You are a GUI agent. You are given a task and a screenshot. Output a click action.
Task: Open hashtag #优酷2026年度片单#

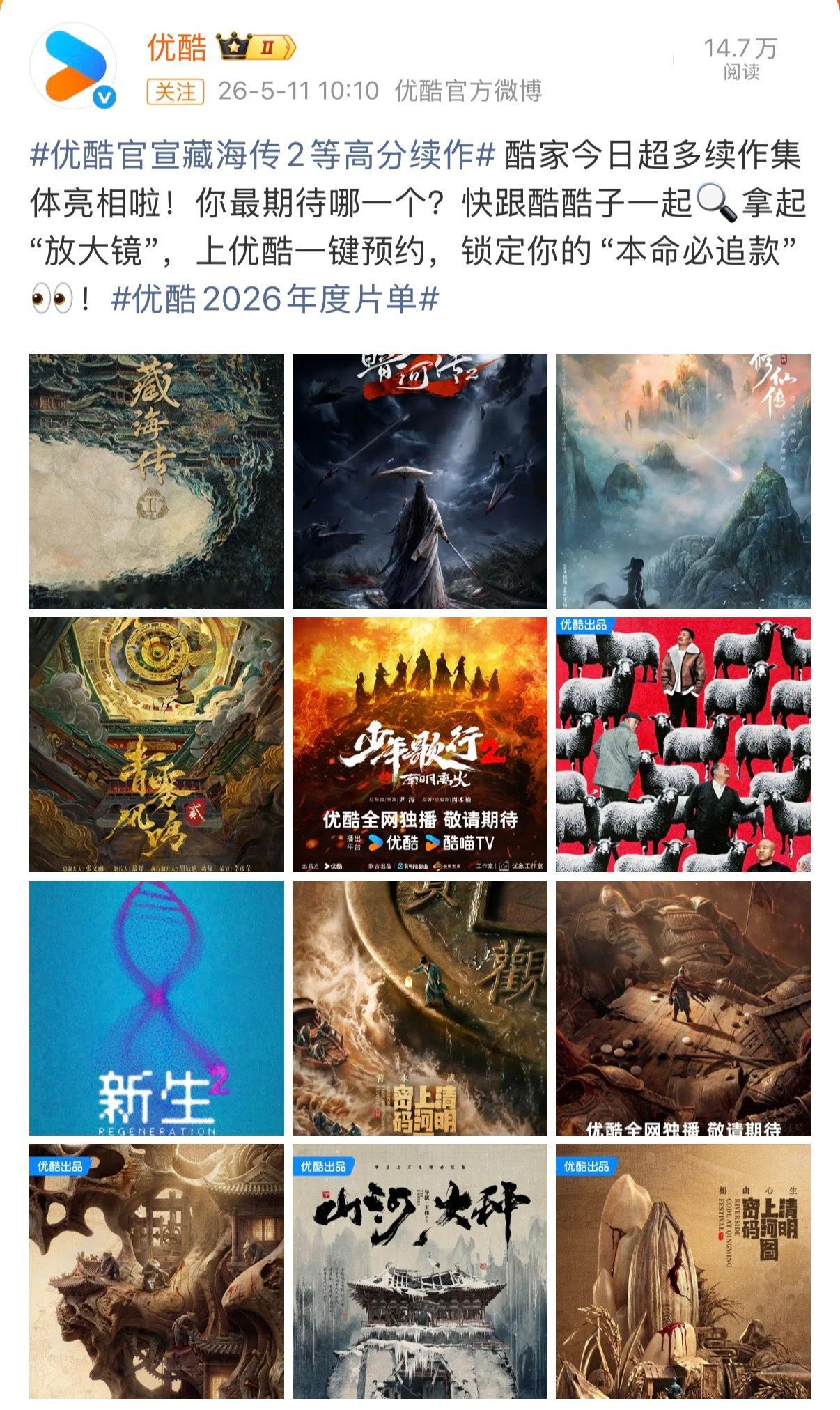275,300
